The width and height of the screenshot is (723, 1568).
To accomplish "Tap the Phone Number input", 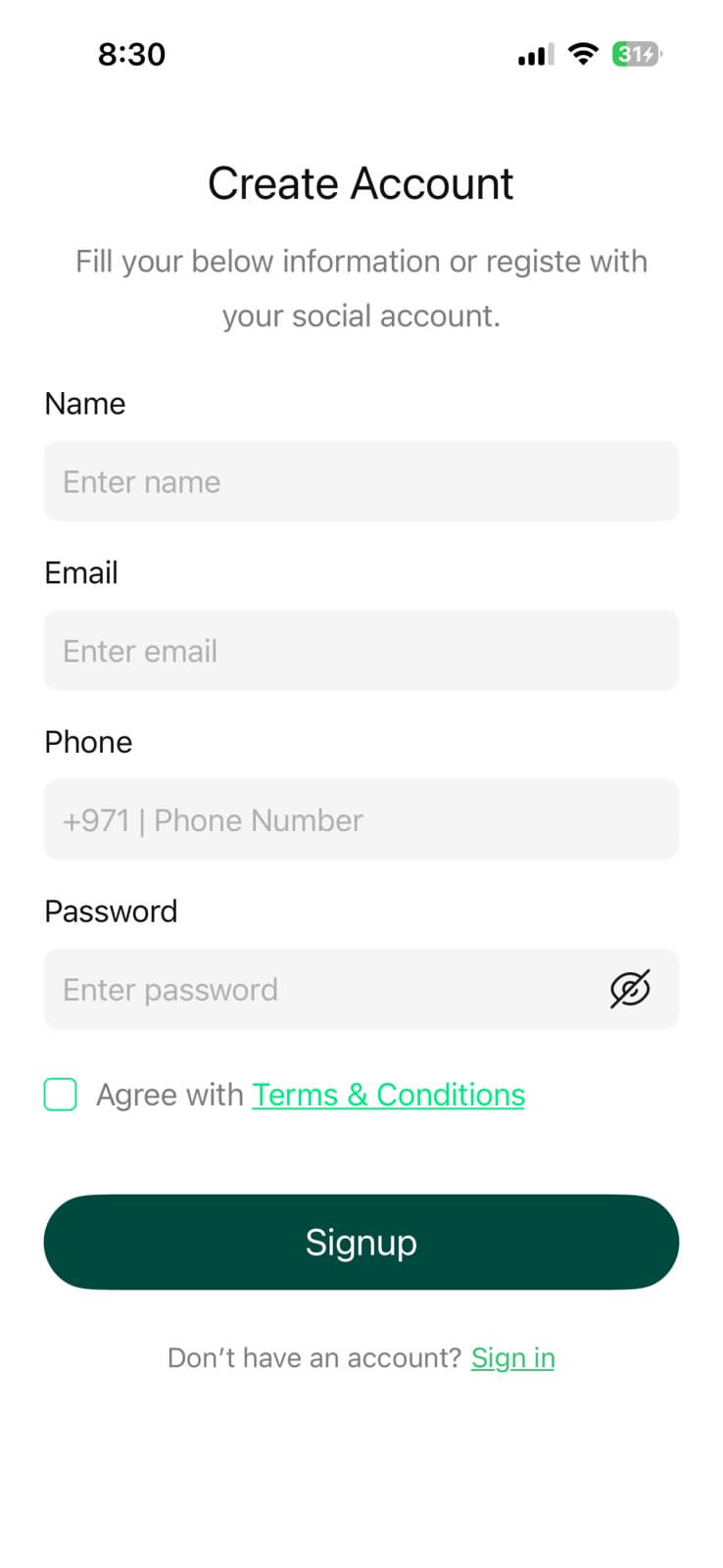I will (x=361, y=820).
